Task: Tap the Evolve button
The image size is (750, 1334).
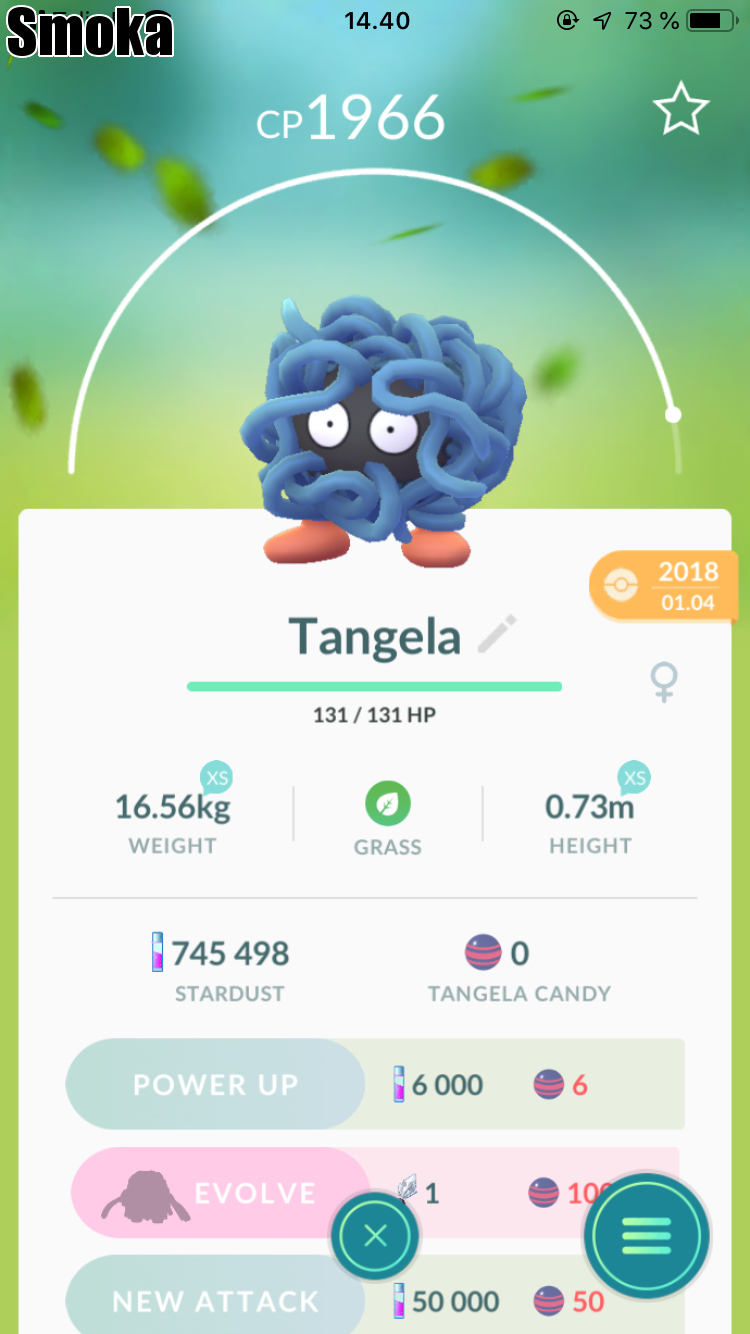Action: tap(220, 1192)
